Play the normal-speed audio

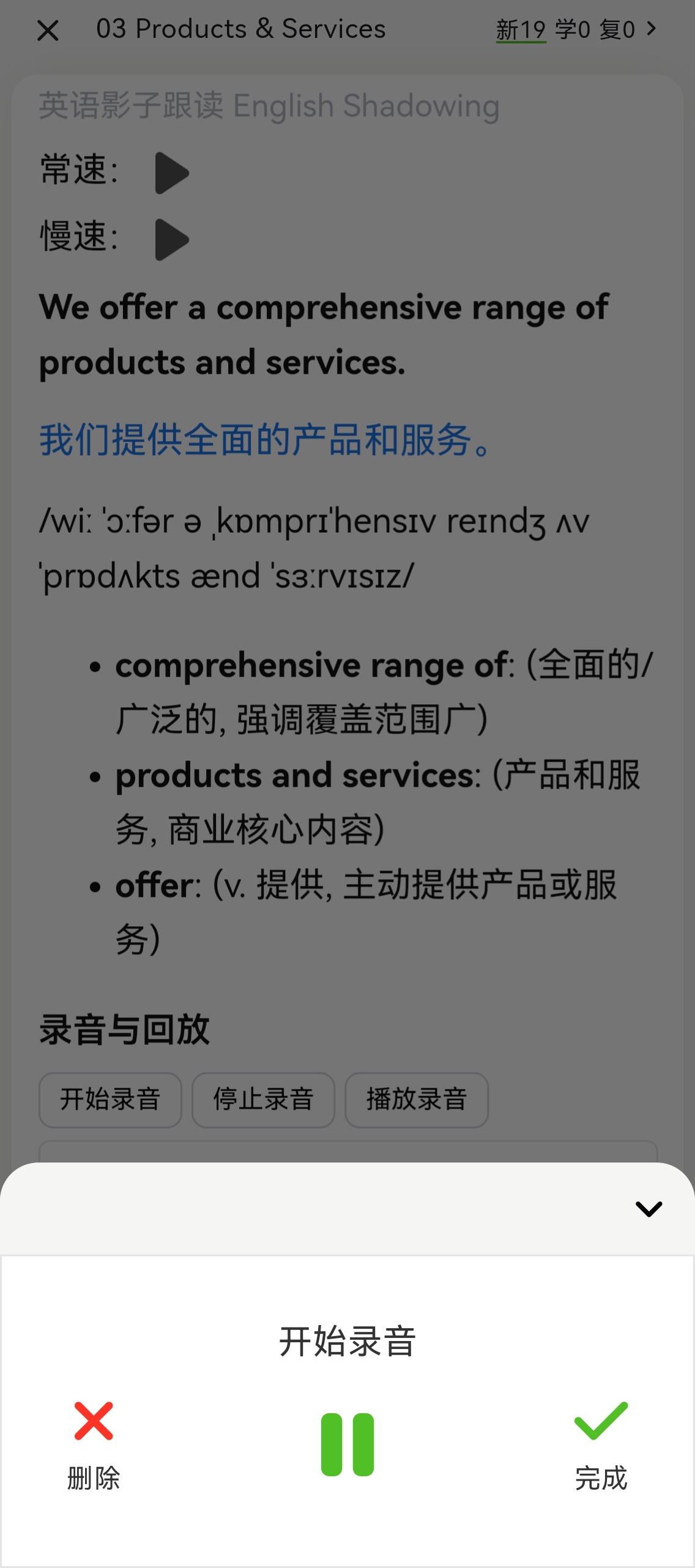[x=171, y=173]
